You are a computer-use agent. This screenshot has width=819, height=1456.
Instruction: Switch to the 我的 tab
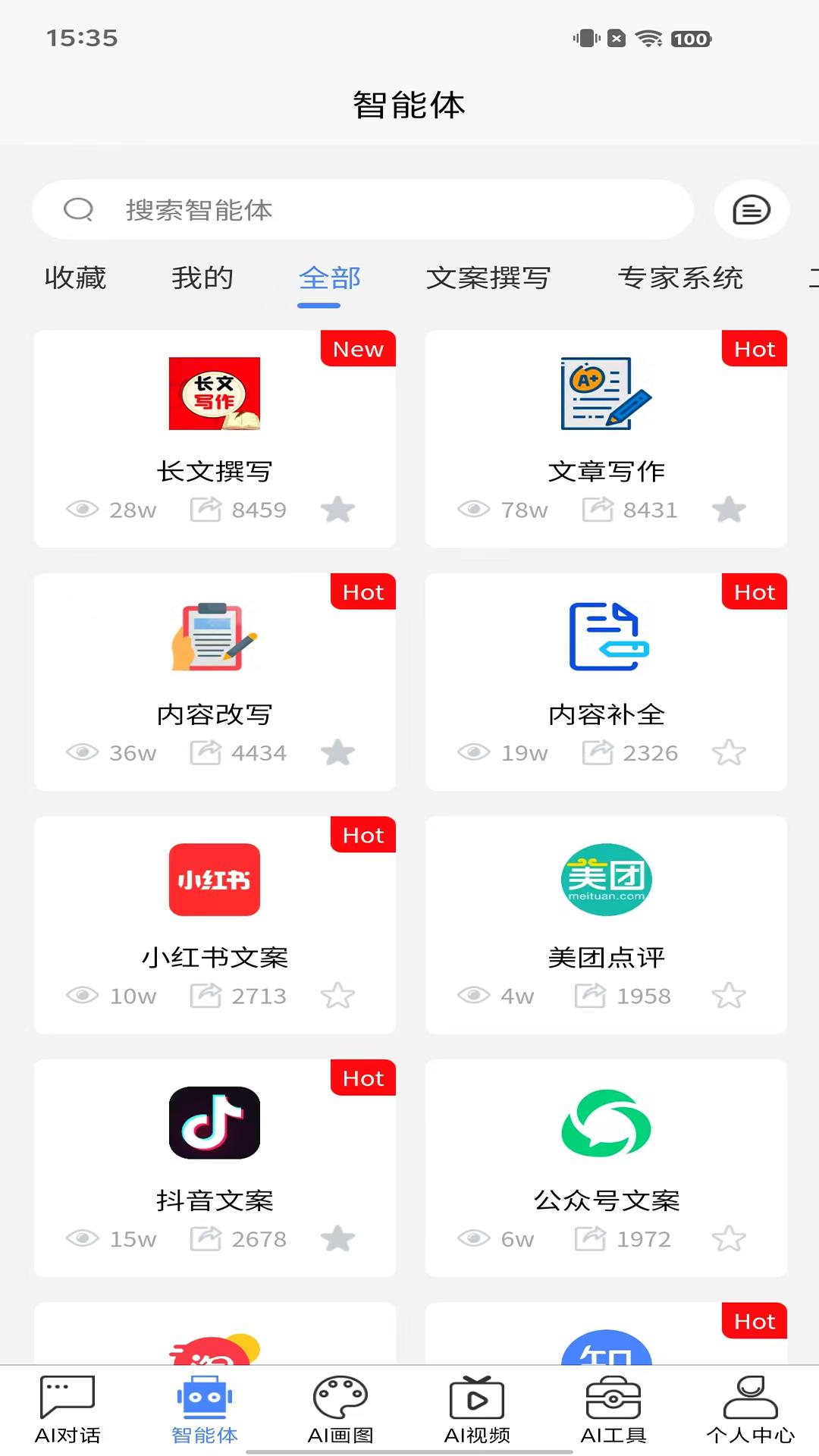coord(202,278)
